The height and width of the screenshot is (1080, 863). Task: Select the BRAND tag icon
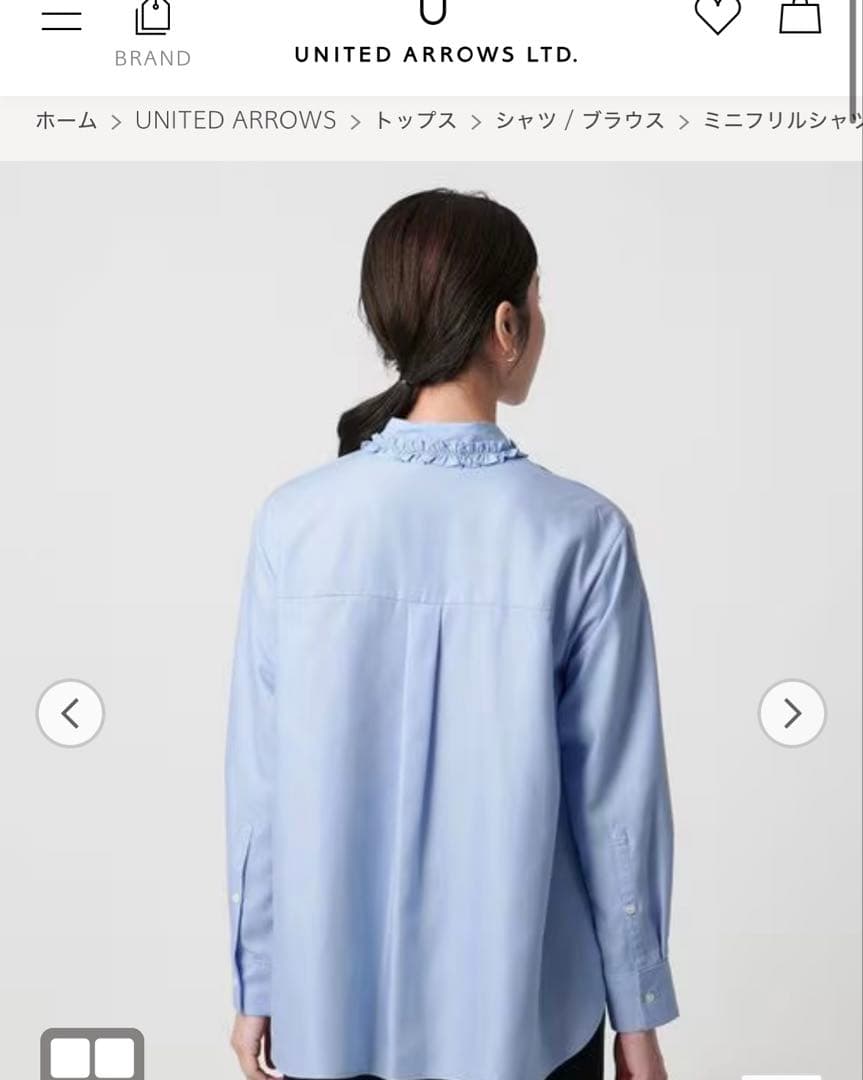click(x=152, y=25)
